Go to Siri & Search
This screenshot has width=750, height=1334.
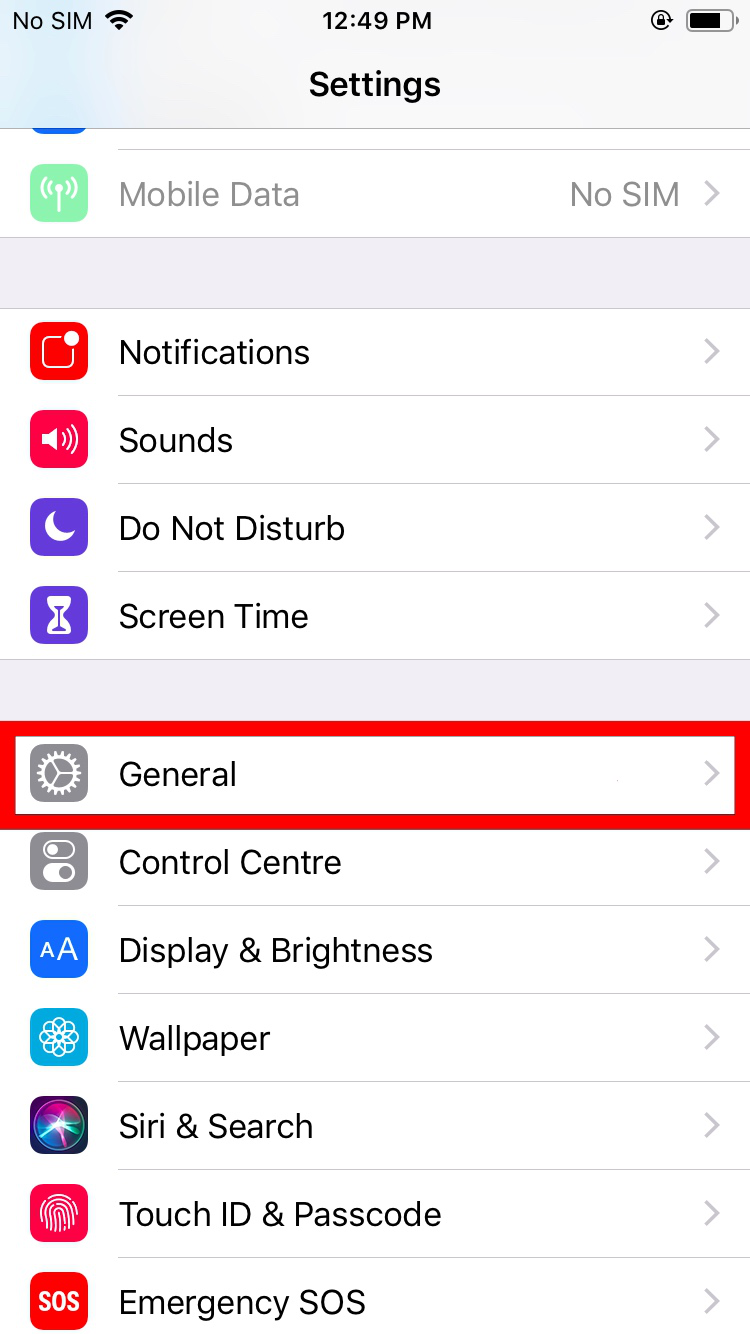coord(375,1126)
